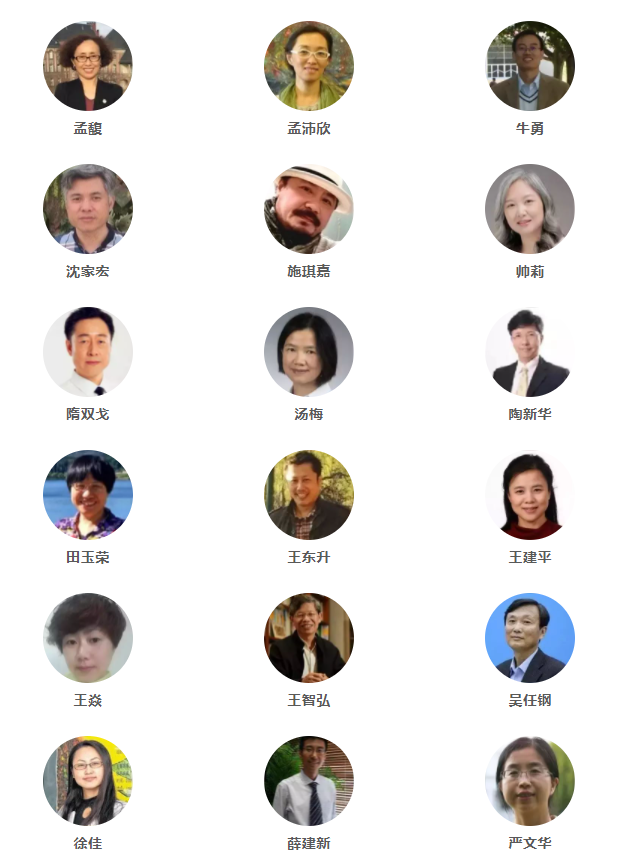
Task: Tap 薛建新's avatar
Action: [309, 781]
